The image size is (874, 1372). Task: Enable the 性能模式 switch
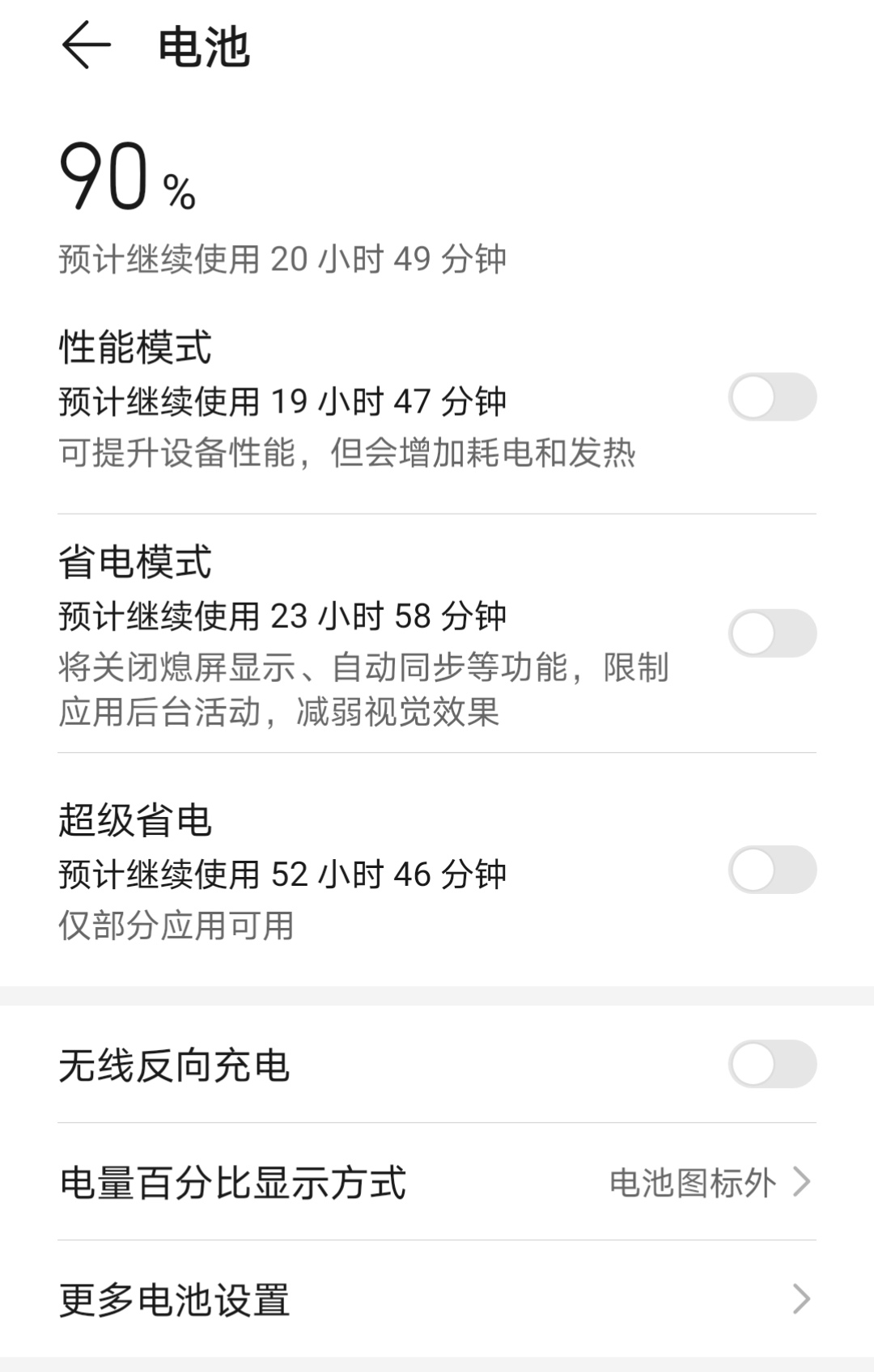pyautogui.click(x=771, y=397)
